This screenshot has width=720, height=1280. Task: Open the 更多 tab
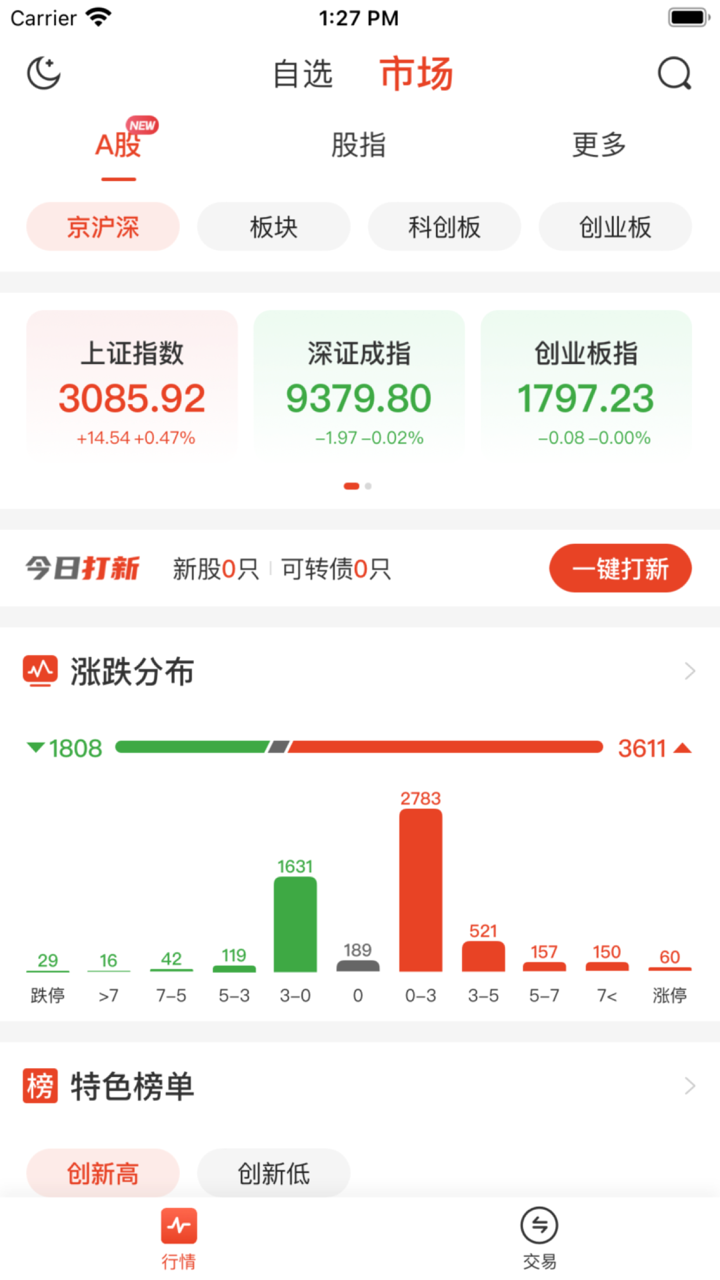[598, 146]
